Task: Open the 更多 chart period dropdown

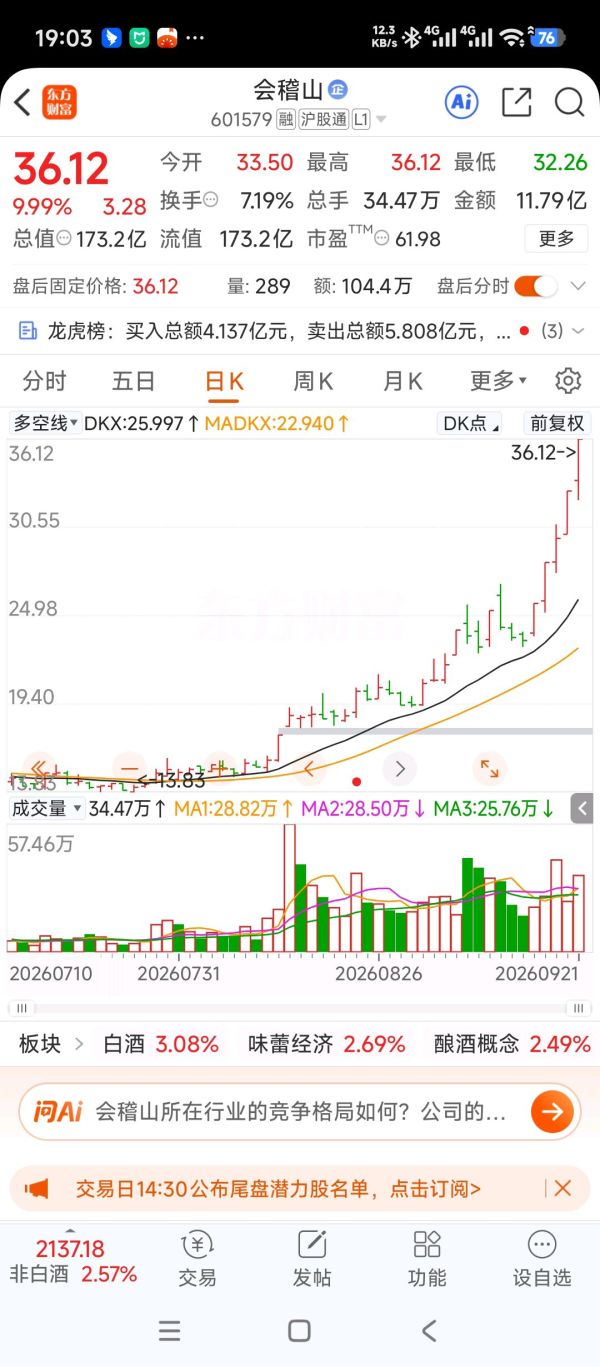Action: (498, 381)
